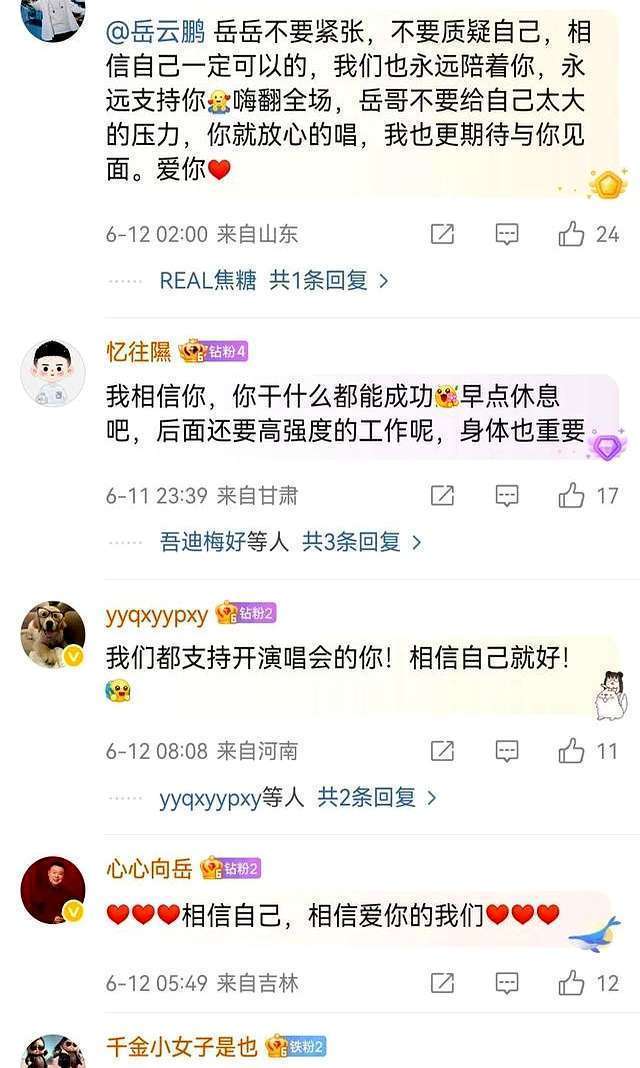
Task: Like yyqxyypxy's comment
Action: [x=572, y=751]
